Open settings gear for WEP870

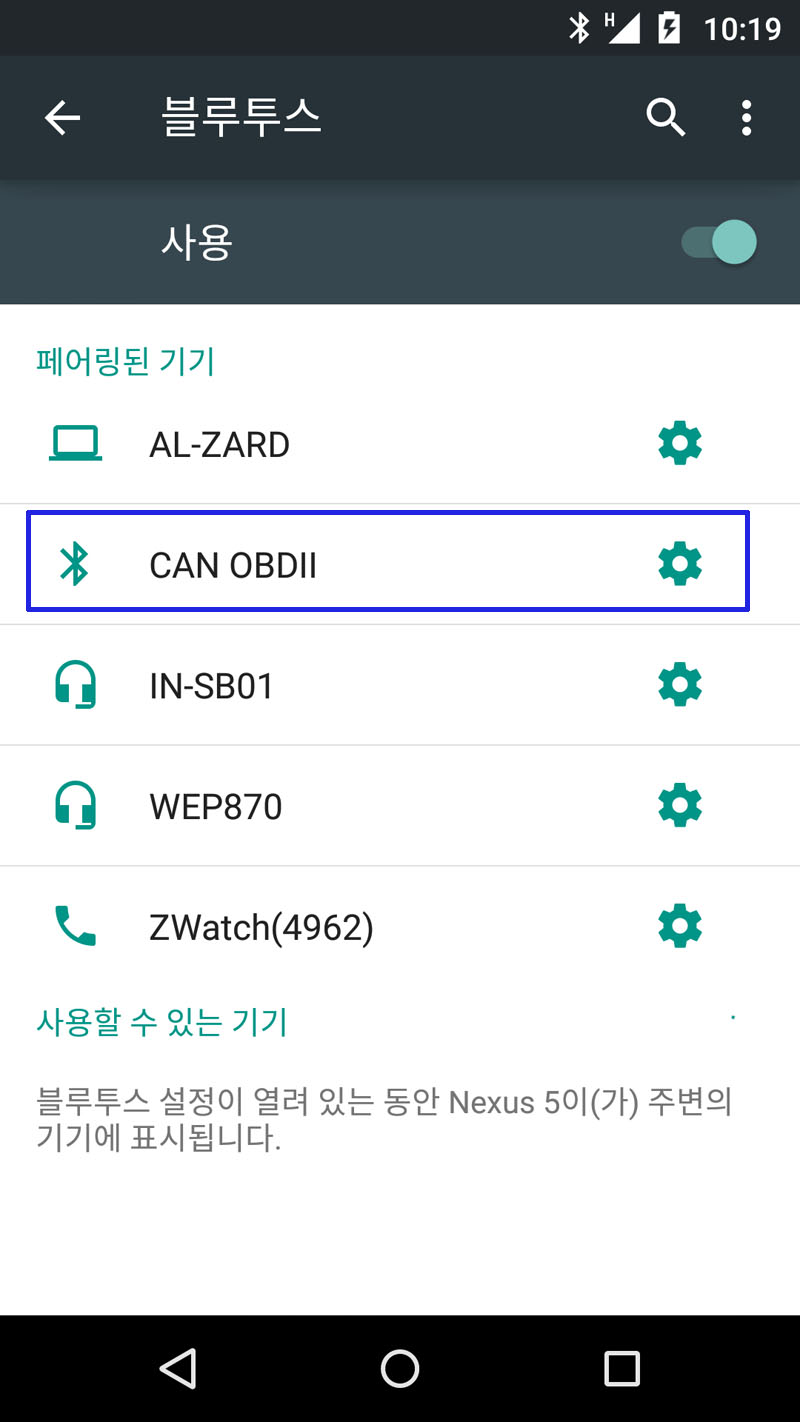[x=680, y=806]
